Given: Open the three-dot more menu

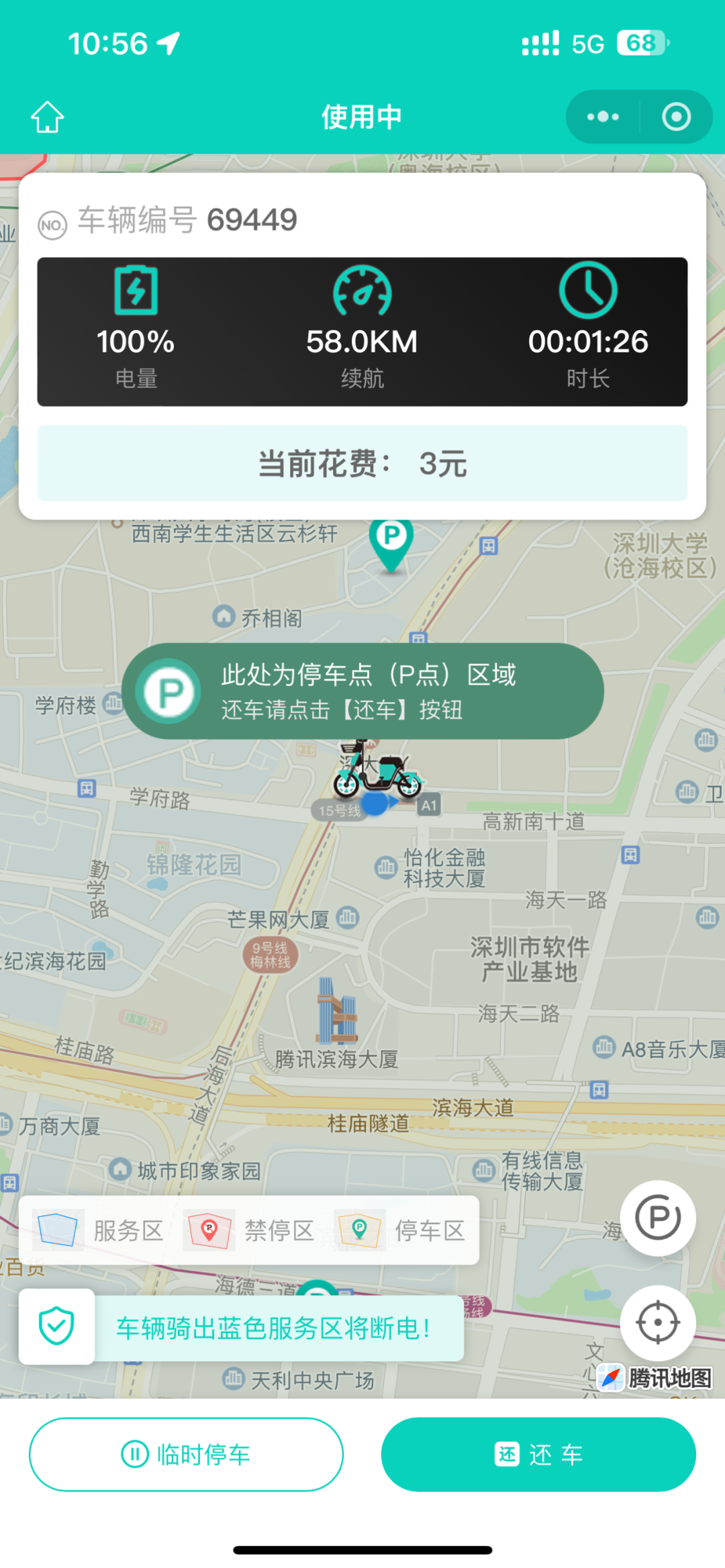Looking at the screenshot, I should coord(603,117).
